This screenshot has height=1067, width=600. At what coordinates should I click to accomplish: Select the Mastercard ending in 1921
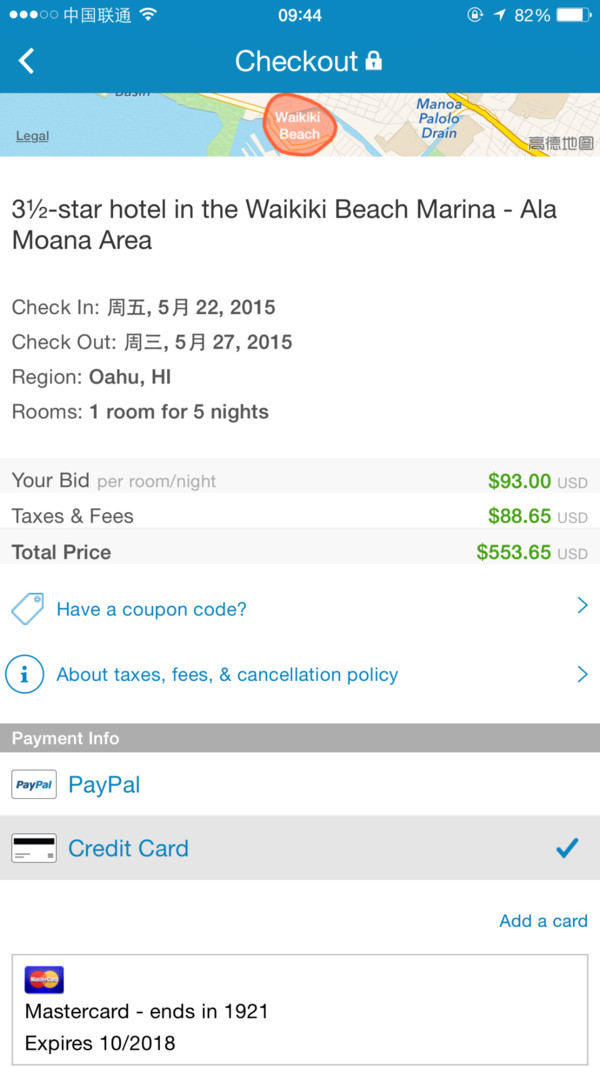pos(299,1010)
